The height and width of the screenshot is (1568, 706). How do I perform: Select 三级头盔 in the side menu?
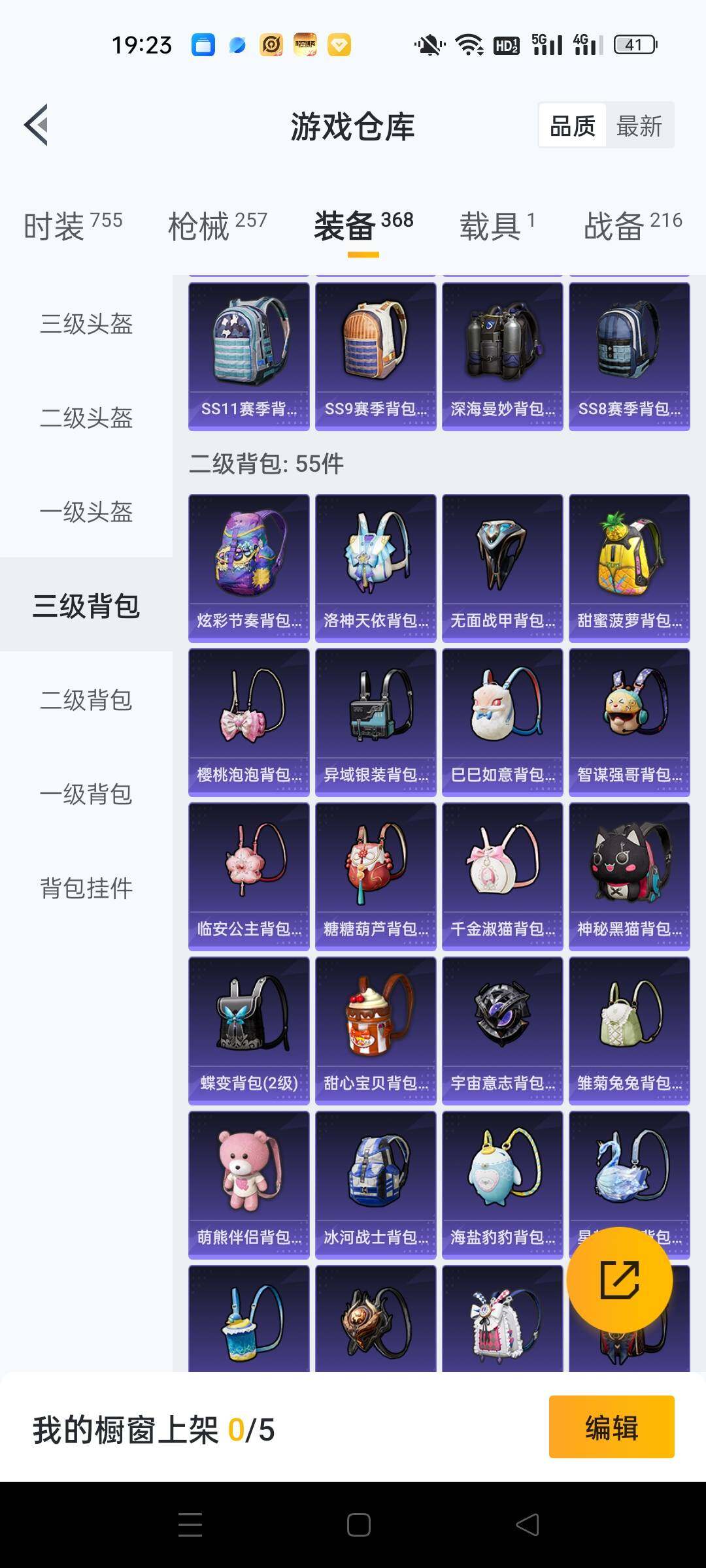tap(86, 324)
